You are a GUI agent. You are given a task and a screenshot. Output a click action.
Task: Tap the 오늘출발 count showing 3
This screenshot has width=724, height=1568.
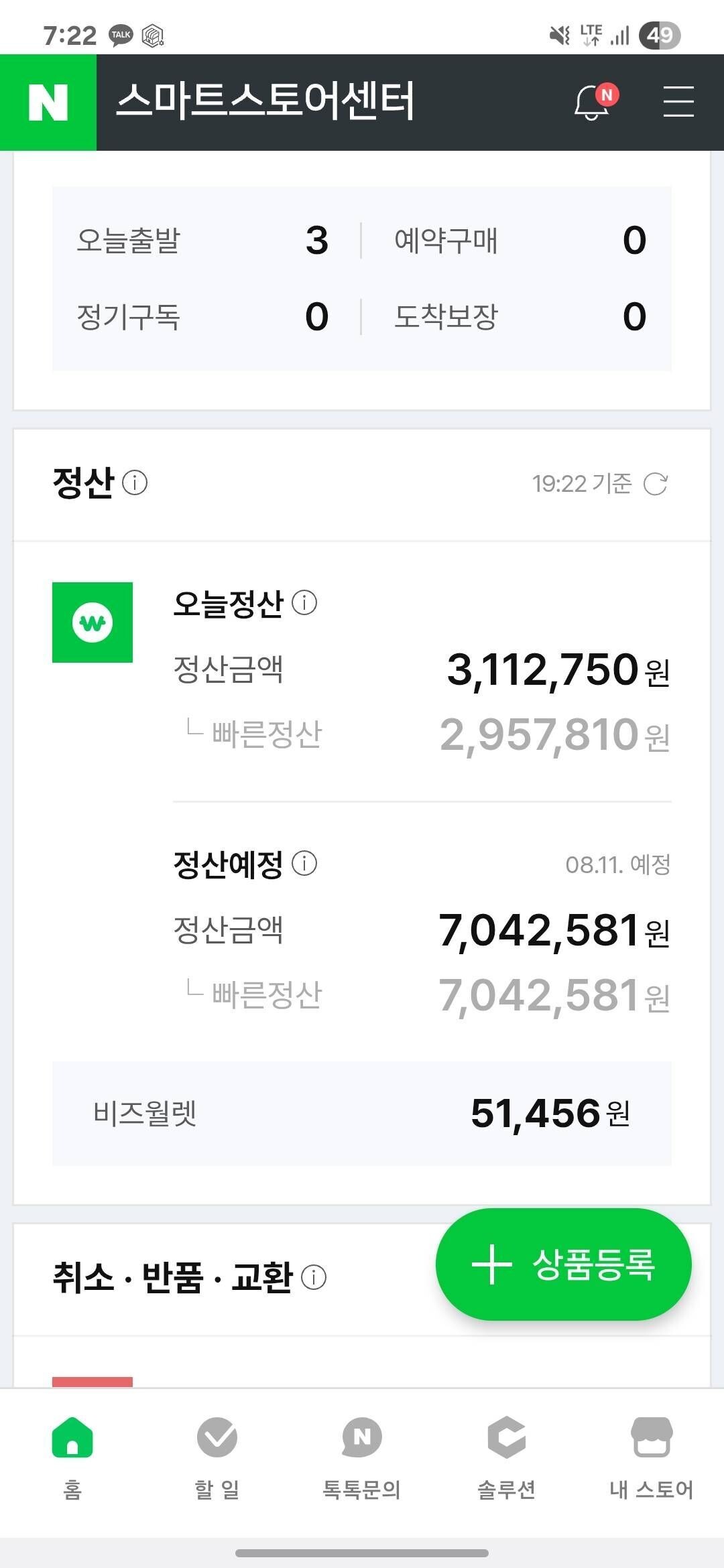tap(320, 243)
